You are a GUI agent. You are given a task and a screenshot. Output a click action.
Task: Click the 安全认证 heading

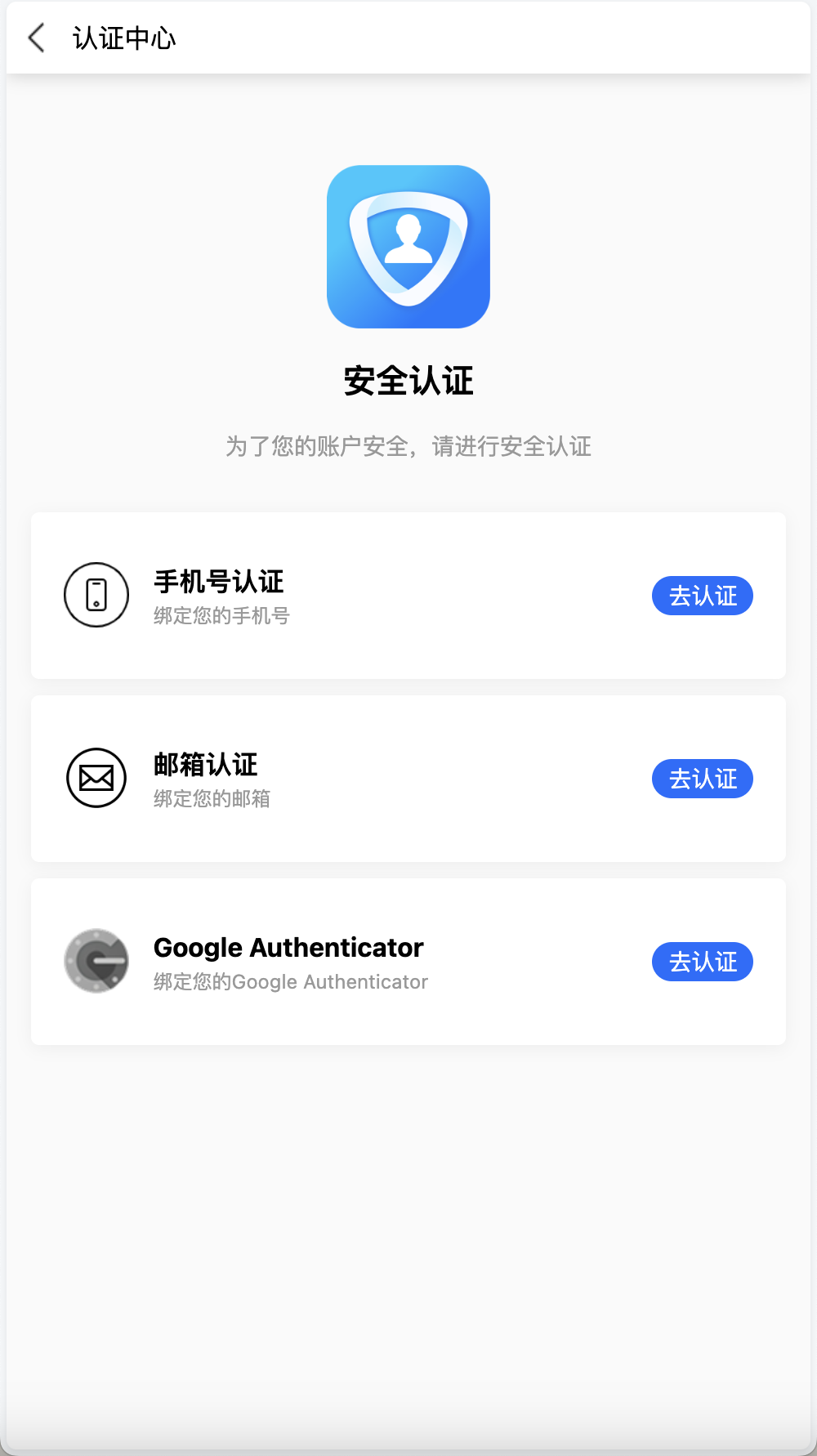[x=408, y=380]
